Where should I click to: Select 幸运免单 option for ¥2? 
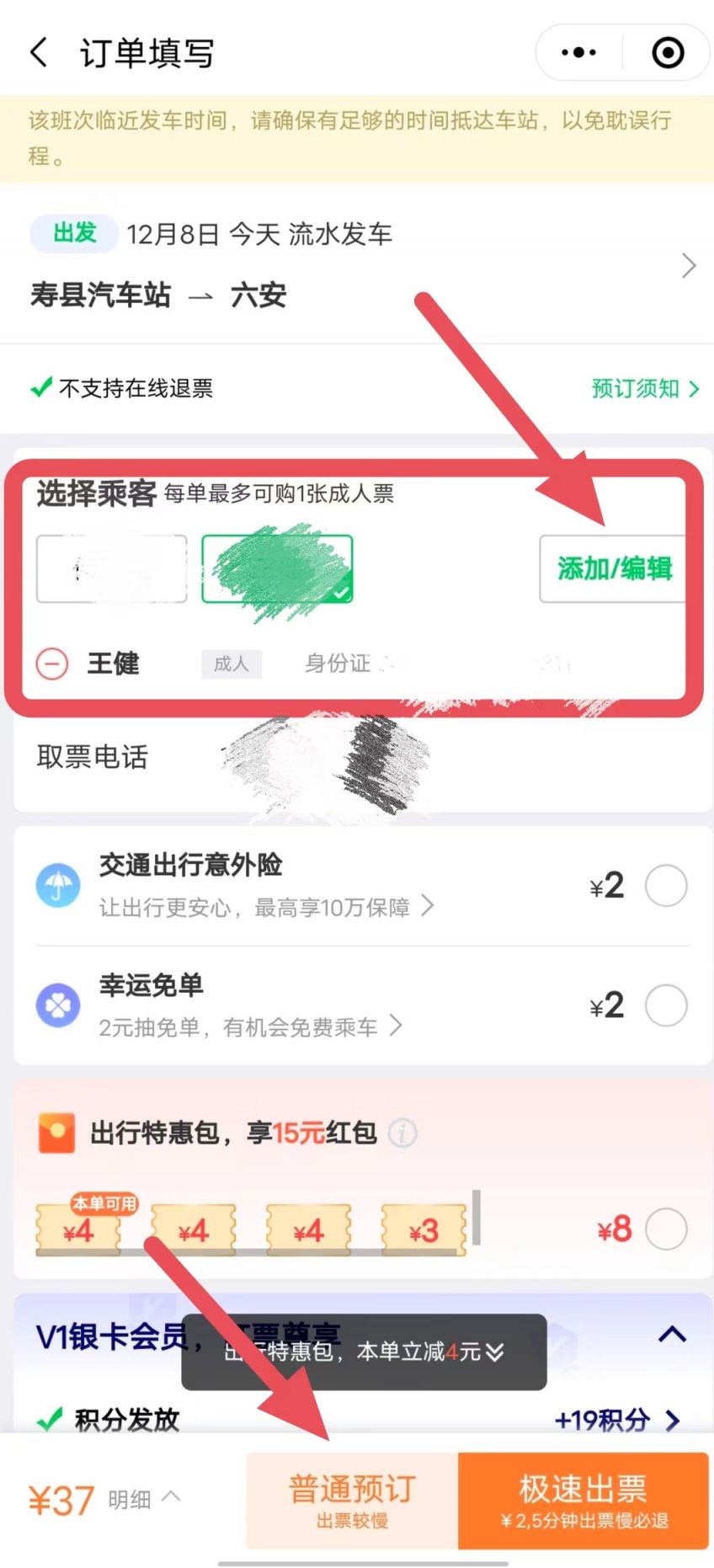(665, 1005)
